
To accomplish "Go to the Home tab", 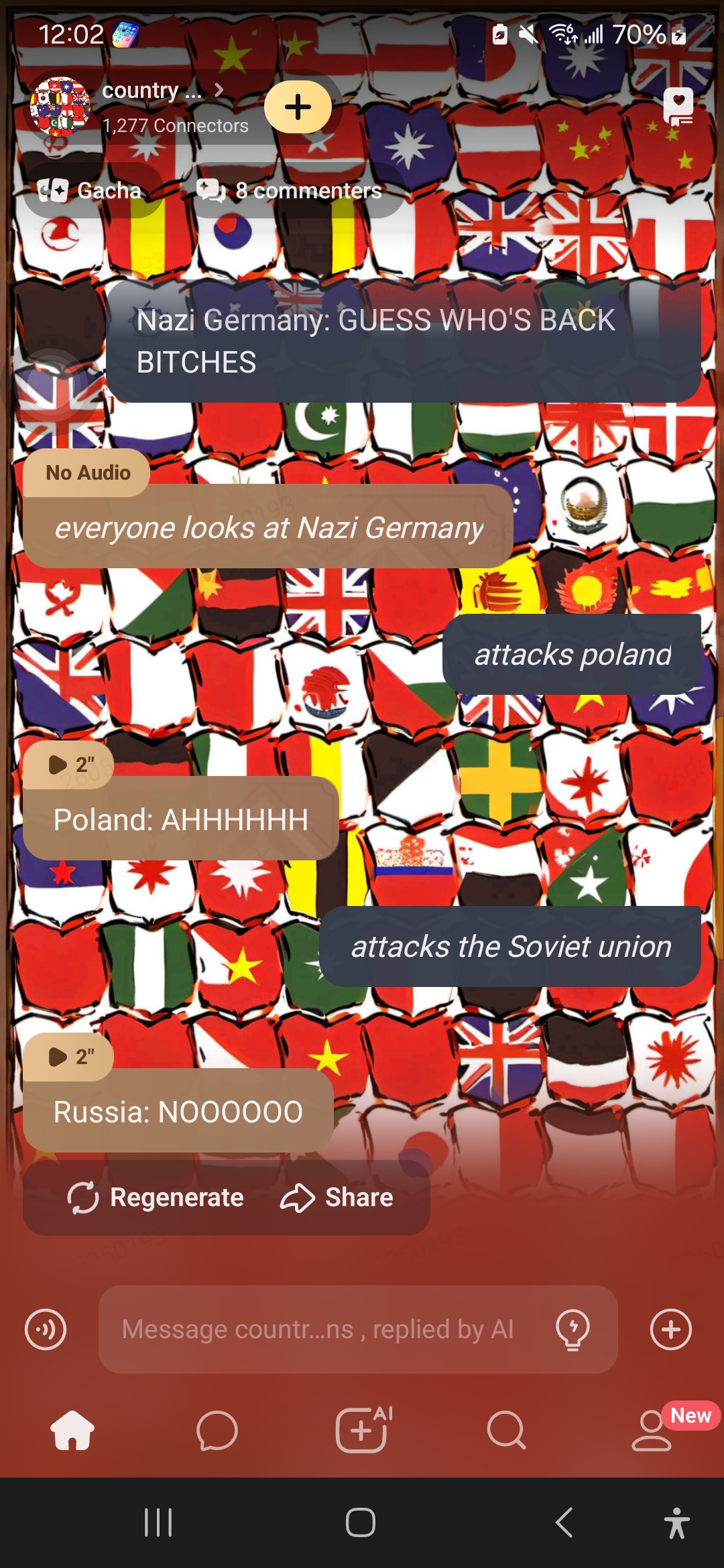I will [x=72, y=1430].
